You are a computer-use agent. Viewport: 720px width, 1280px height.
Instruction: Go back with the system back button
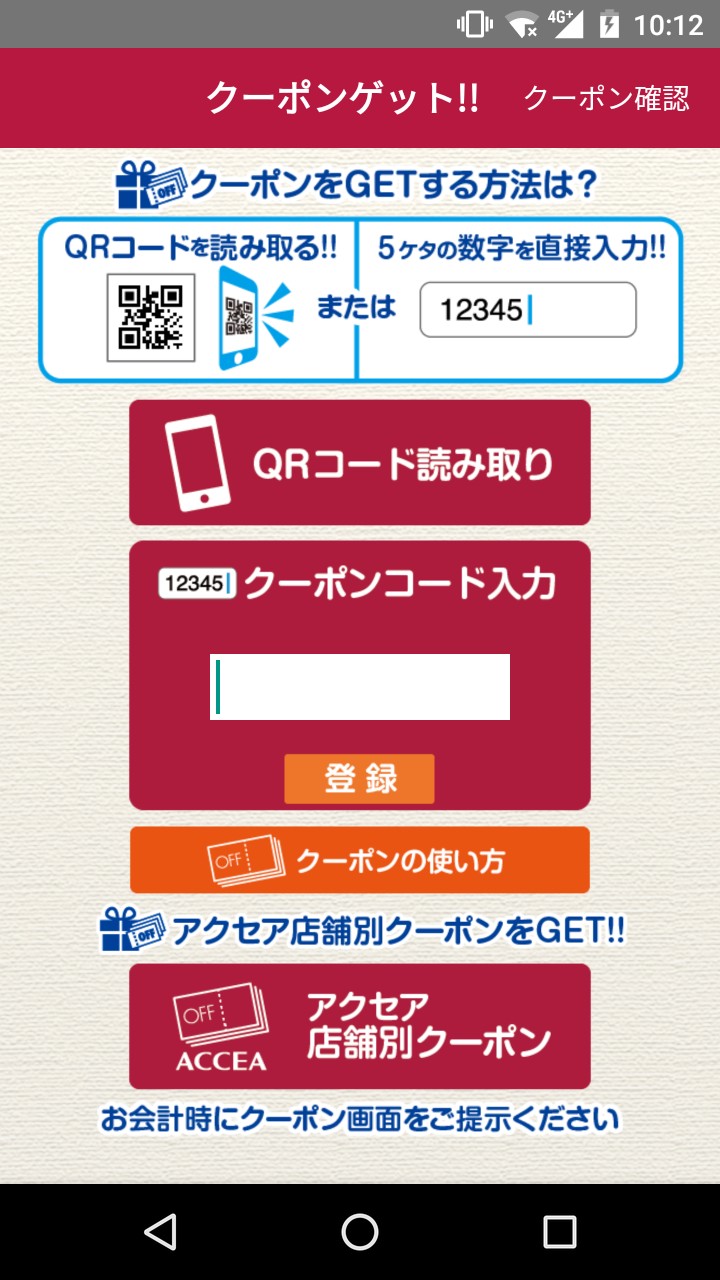click(160, 1232)
